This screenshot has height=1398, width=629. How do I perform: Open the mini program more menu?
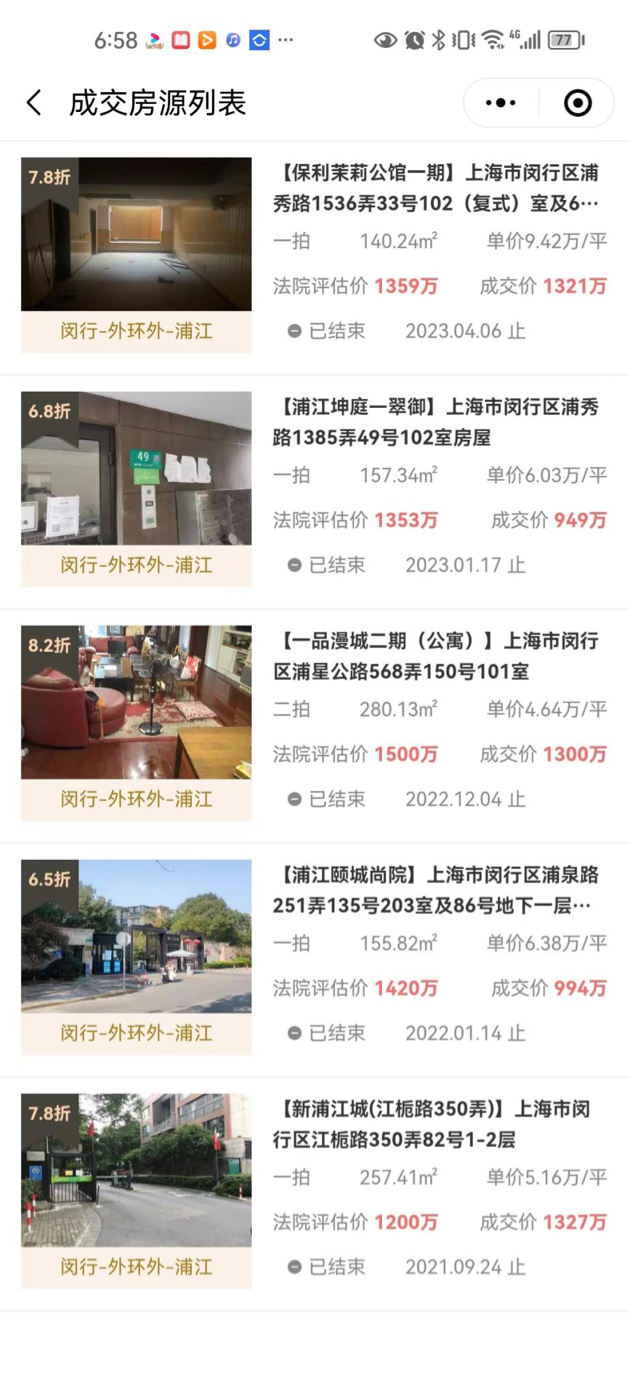pos(500,103)
